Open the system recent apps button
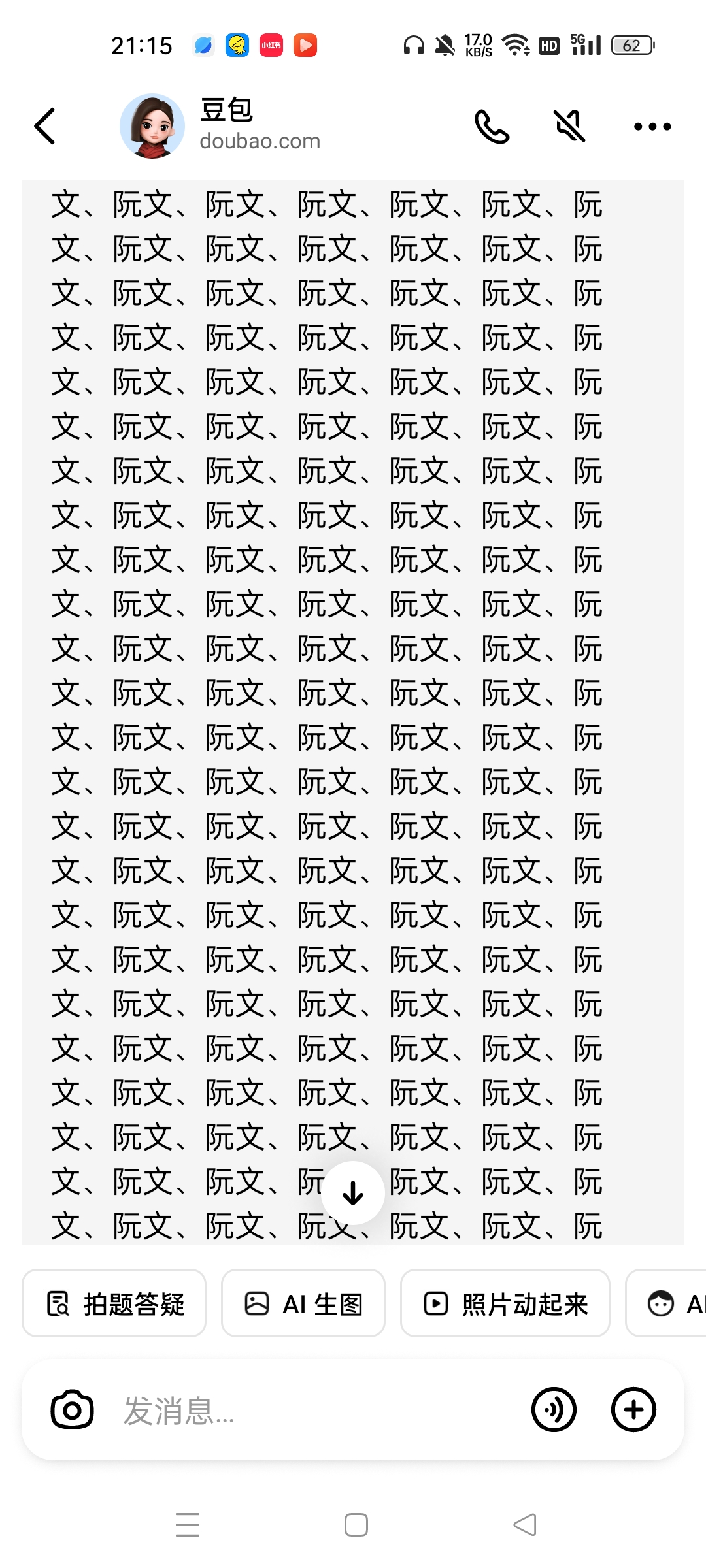This screenshot has height=1568, width=706. [188, 1525]
